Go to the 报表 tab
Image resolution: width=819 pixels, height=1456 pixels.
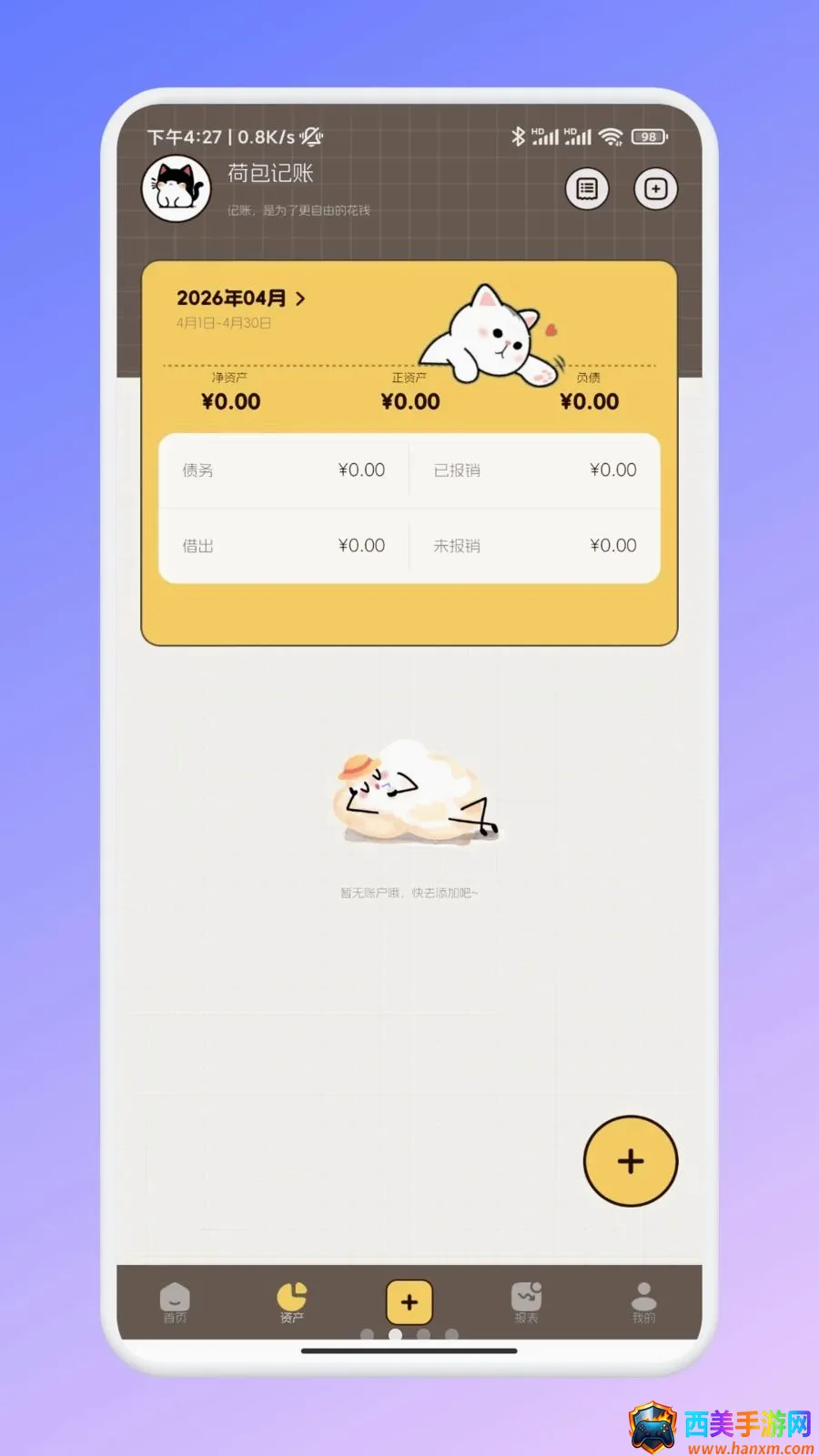pos(526,1303)
